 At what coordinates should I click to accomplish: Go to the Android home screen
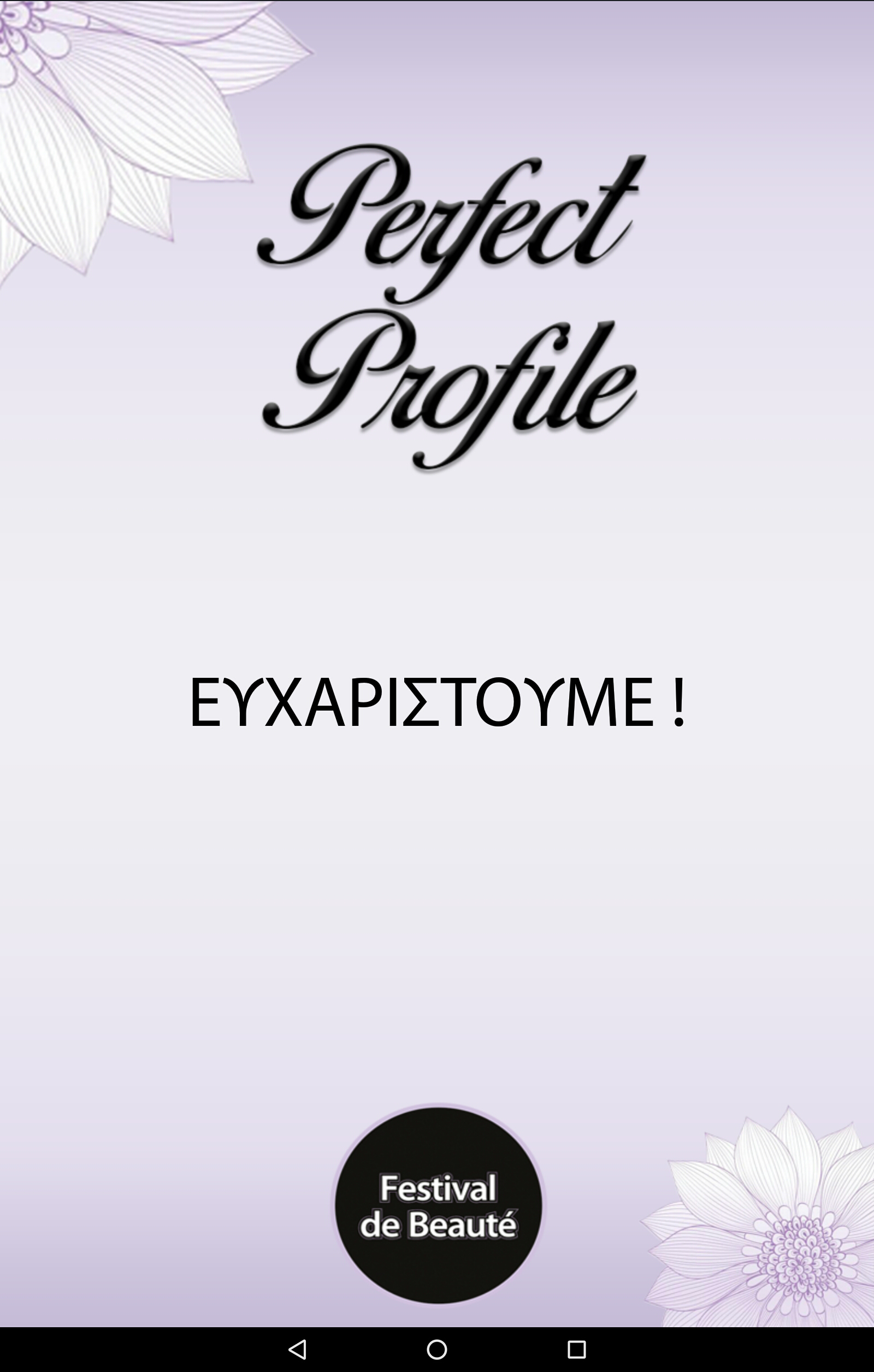tap(437, 1349)
